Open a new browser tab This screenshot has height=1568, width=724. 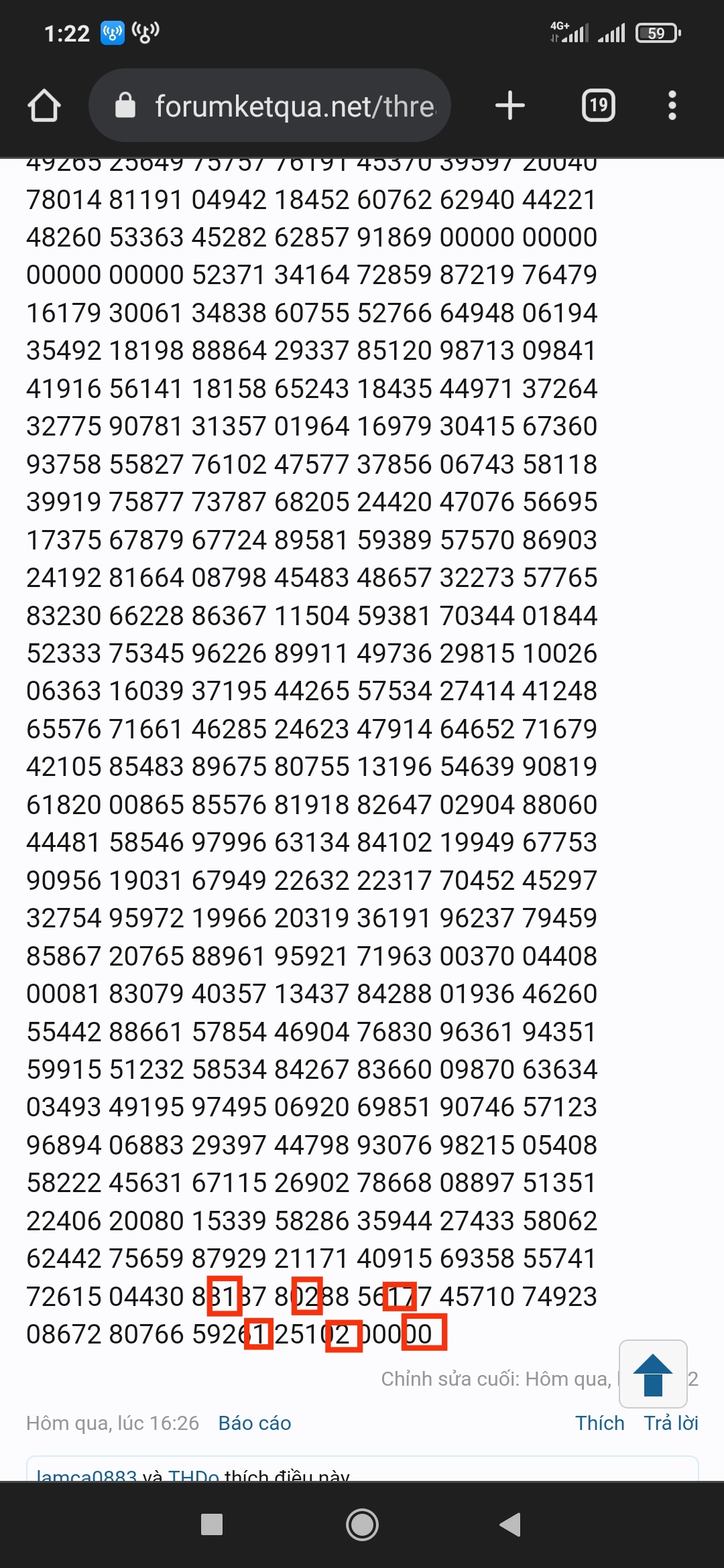point(510,105)
